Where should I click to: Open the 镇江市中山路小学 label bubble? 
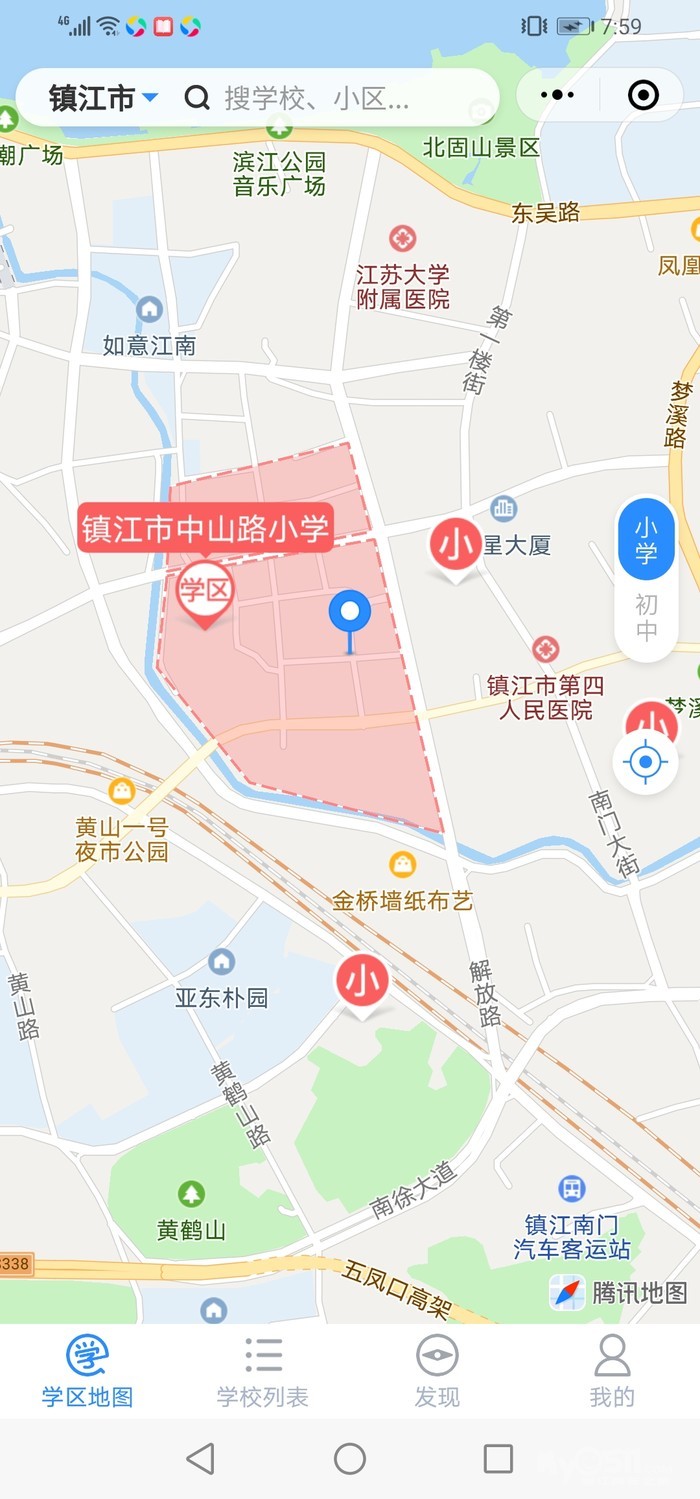pyautogui.click(x=205, y=527)
